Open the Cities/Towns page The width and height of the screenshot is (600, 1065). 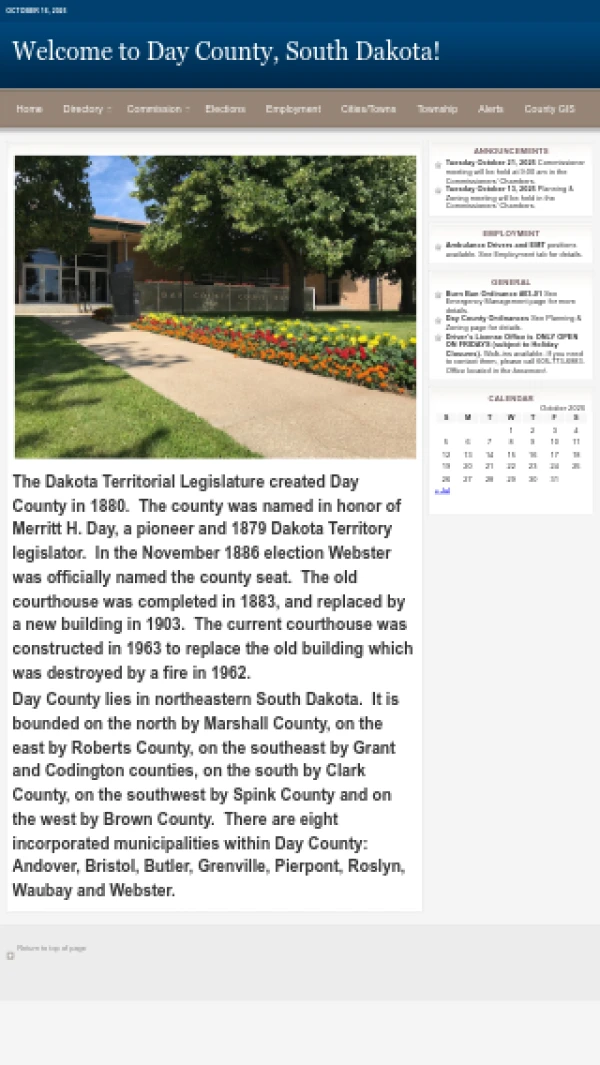(x=368, y=109)
